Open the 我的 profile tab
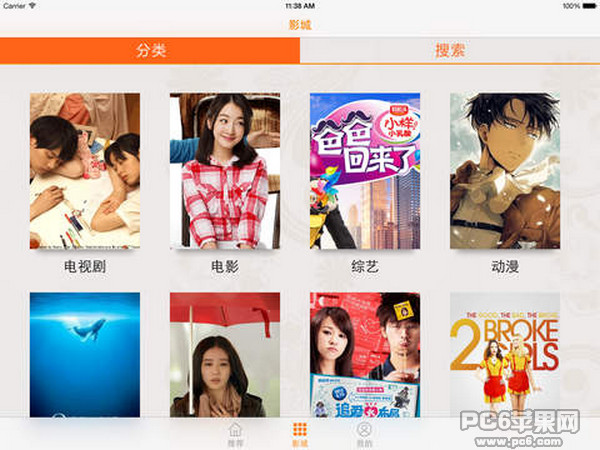 pos(364,434)
